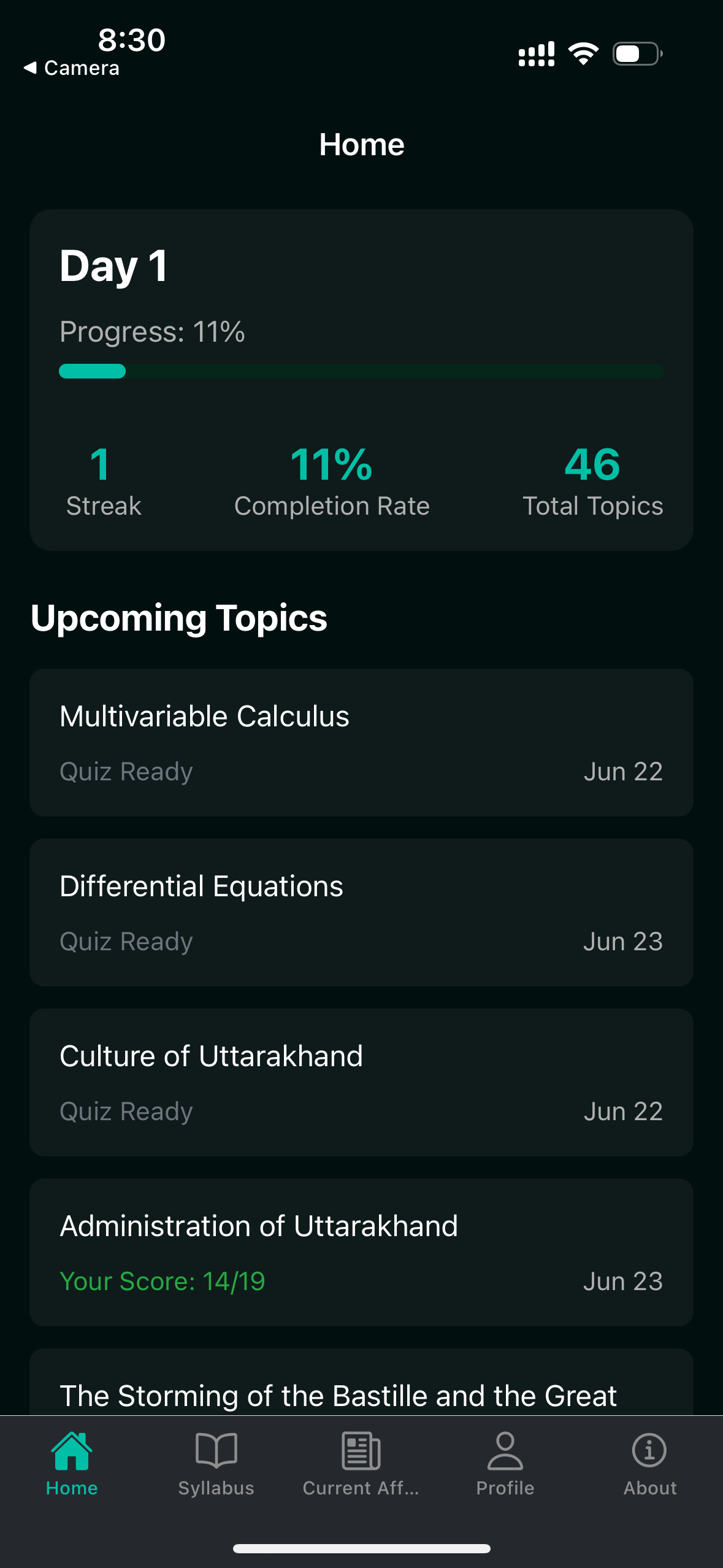
Task: Open the Profile tab
Action: click(505, 1464)
